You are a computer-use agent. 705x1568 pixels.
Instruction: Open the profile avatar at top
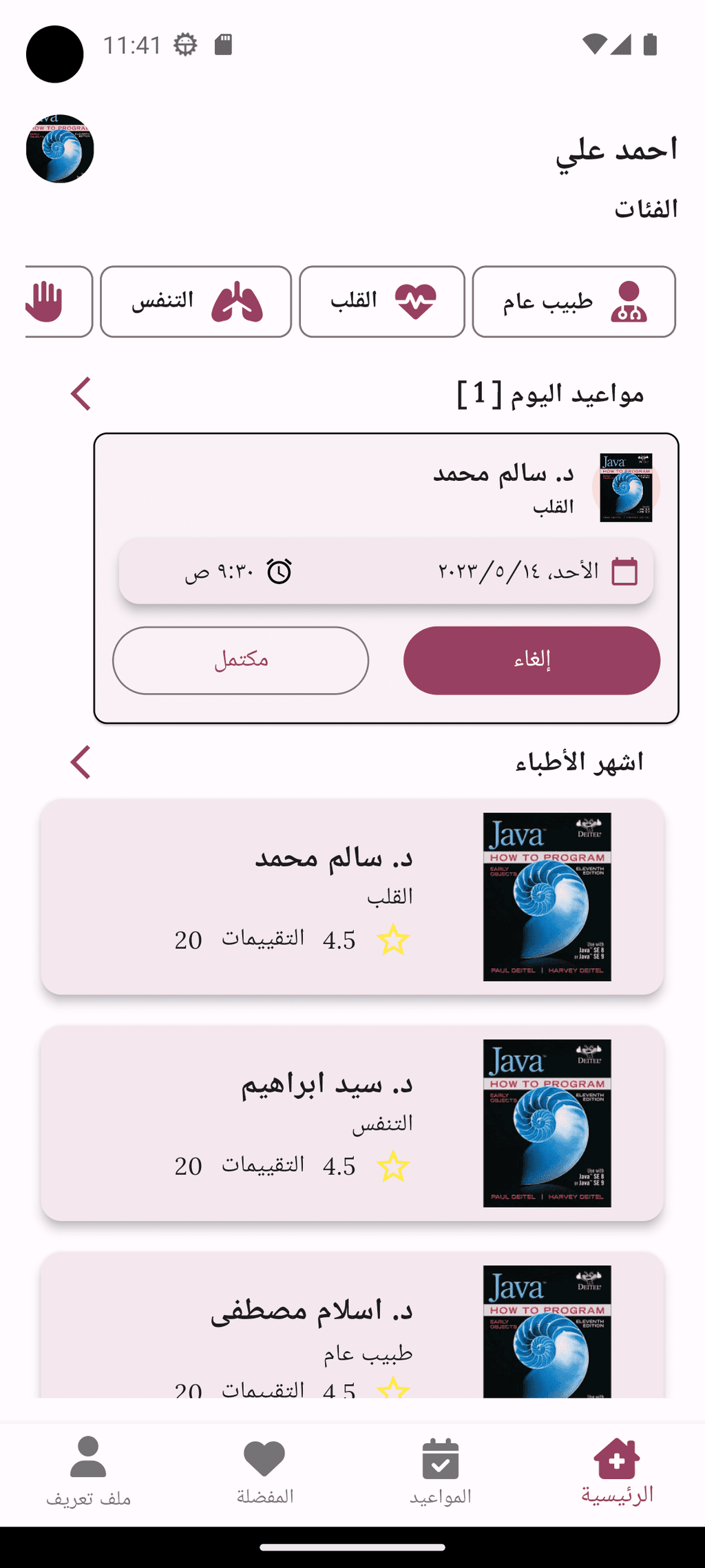tap(60, 149)
